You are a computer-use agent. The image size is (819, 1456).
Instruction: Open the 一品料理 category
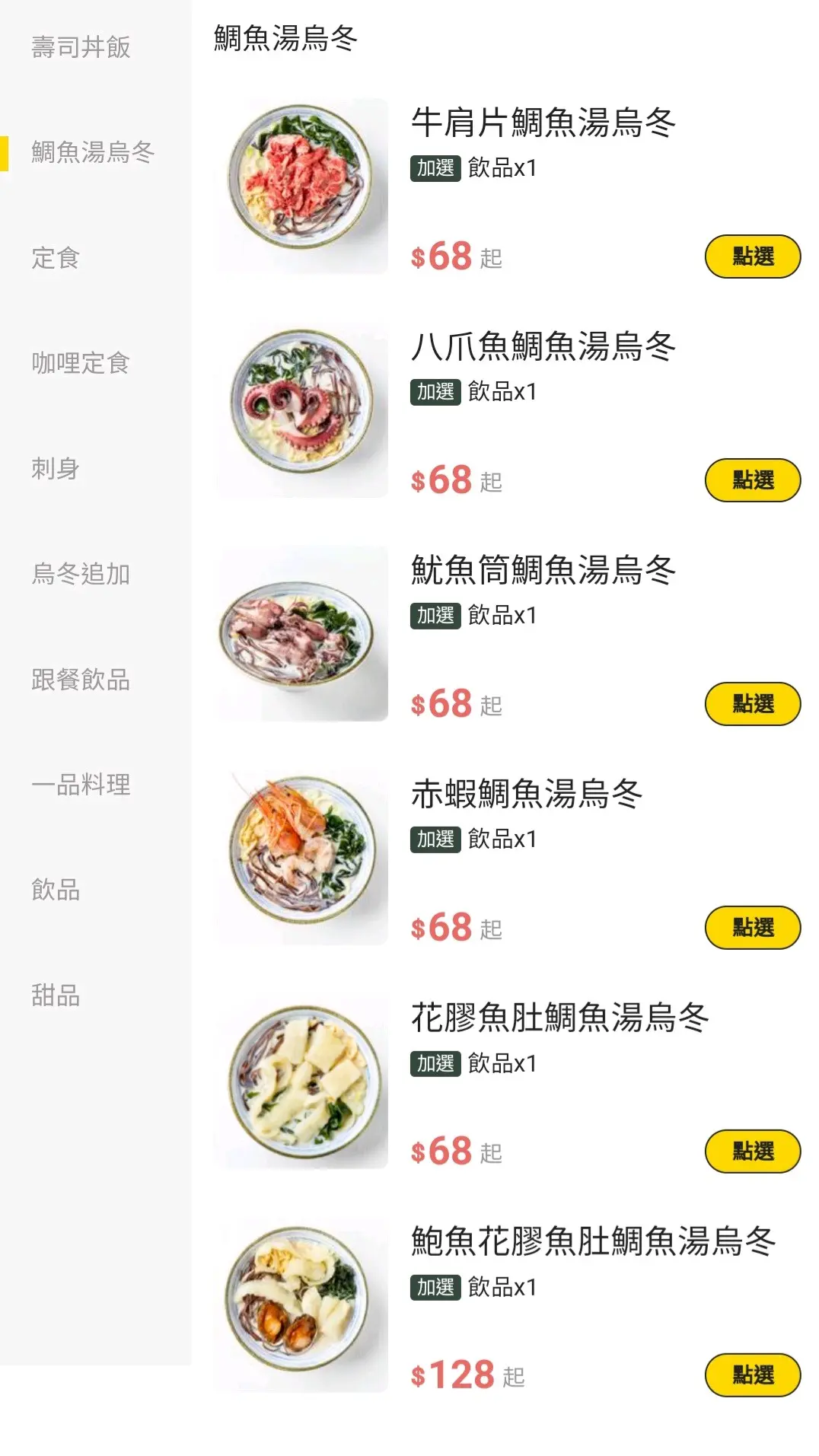[x=81, y=785]
